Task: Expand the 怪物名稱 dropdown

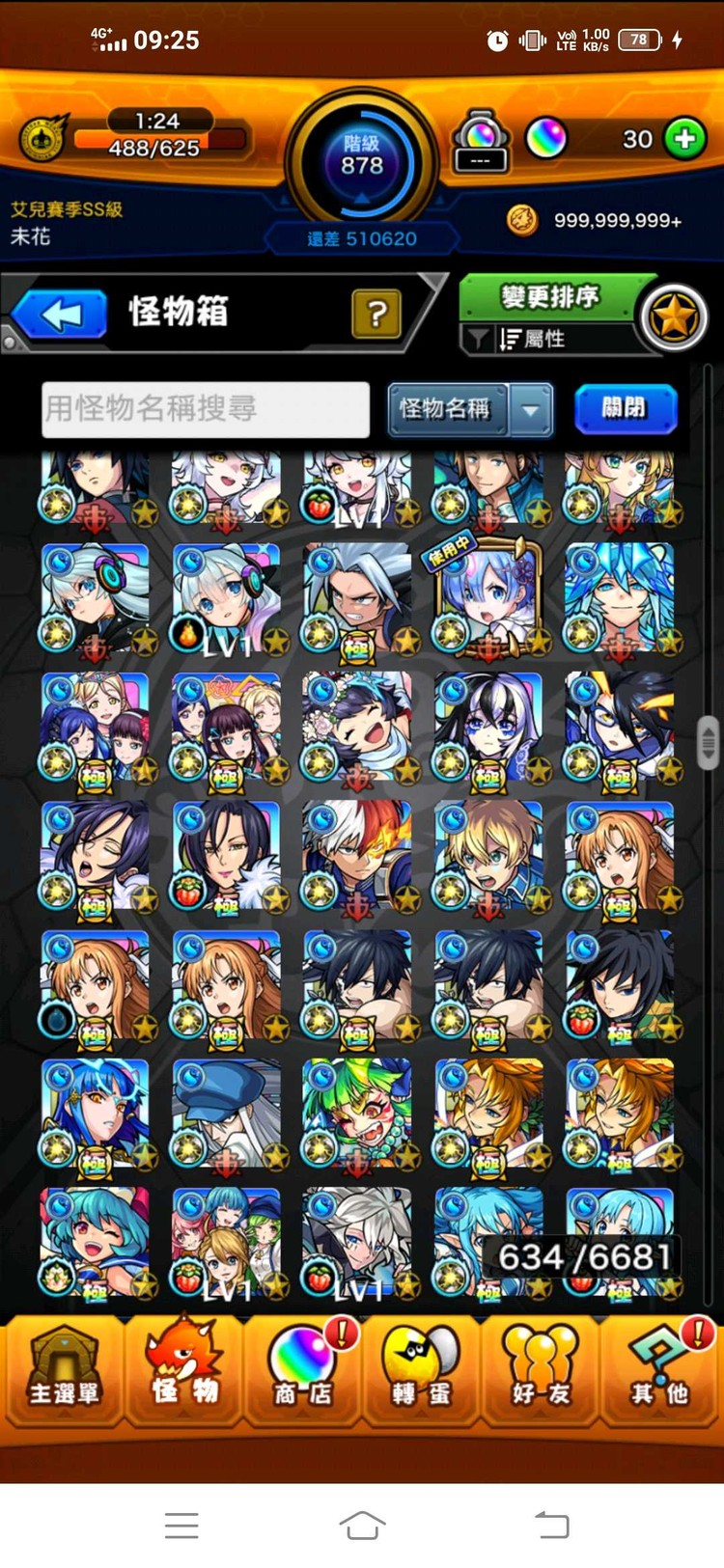Action: point(531,409)
